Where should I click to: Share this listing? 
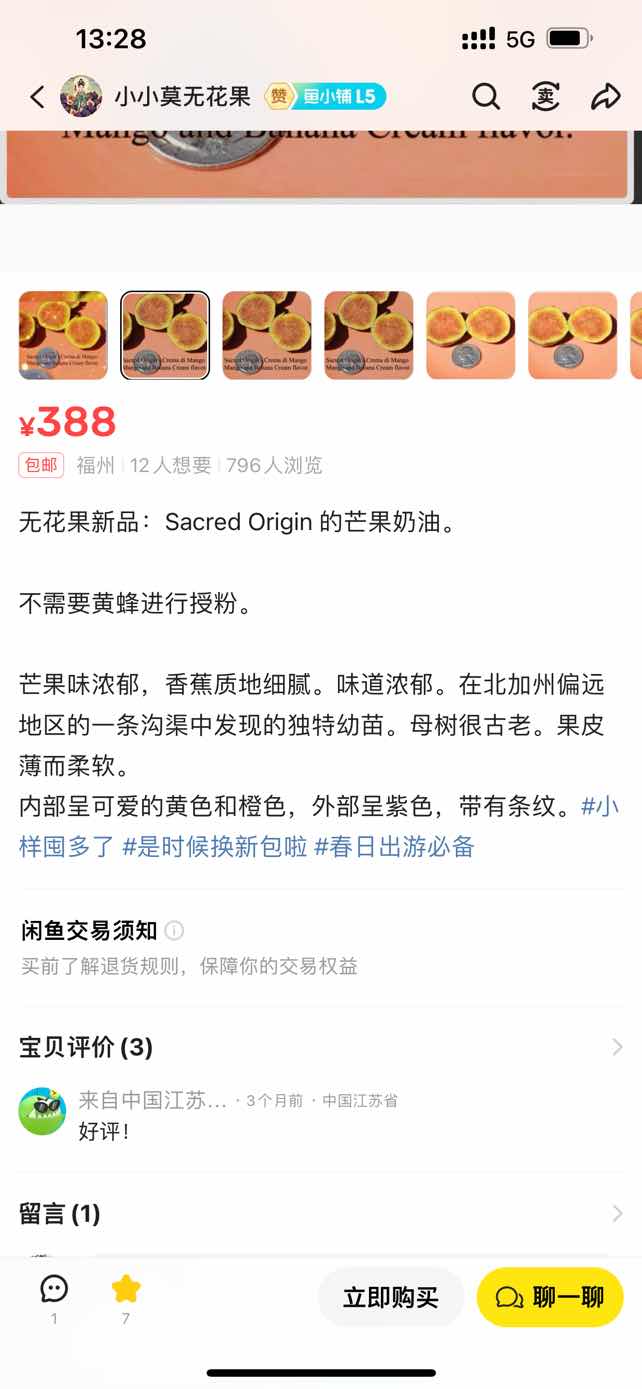coord(605,97)
